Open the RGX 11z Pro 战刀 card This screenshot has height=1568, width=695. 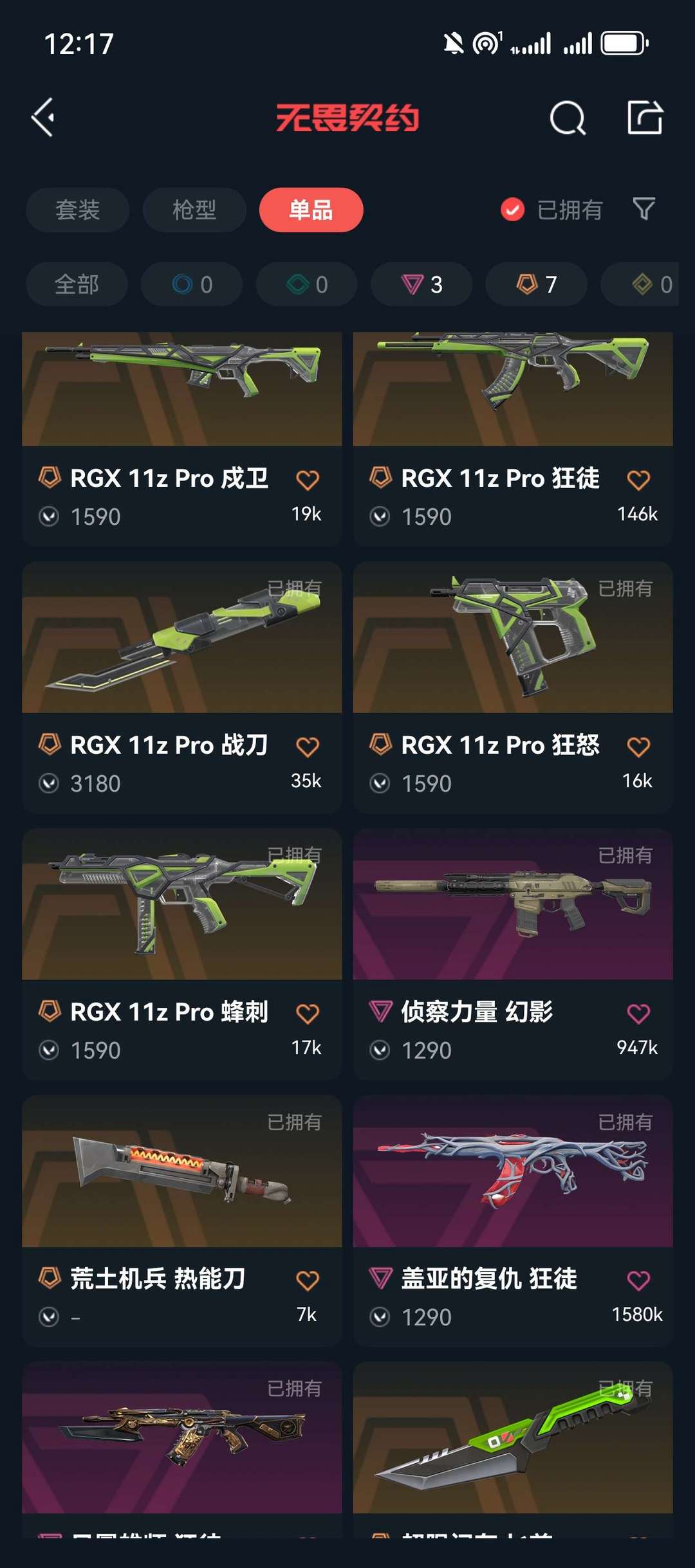181,688
